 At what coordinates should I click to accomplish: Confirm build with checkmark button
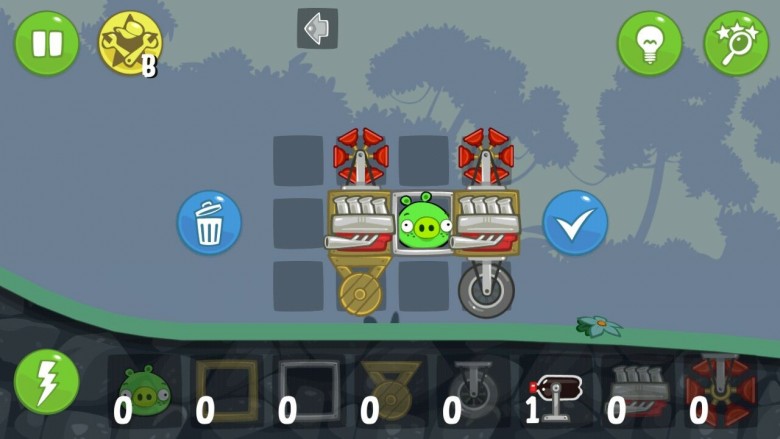click(575, 222)
